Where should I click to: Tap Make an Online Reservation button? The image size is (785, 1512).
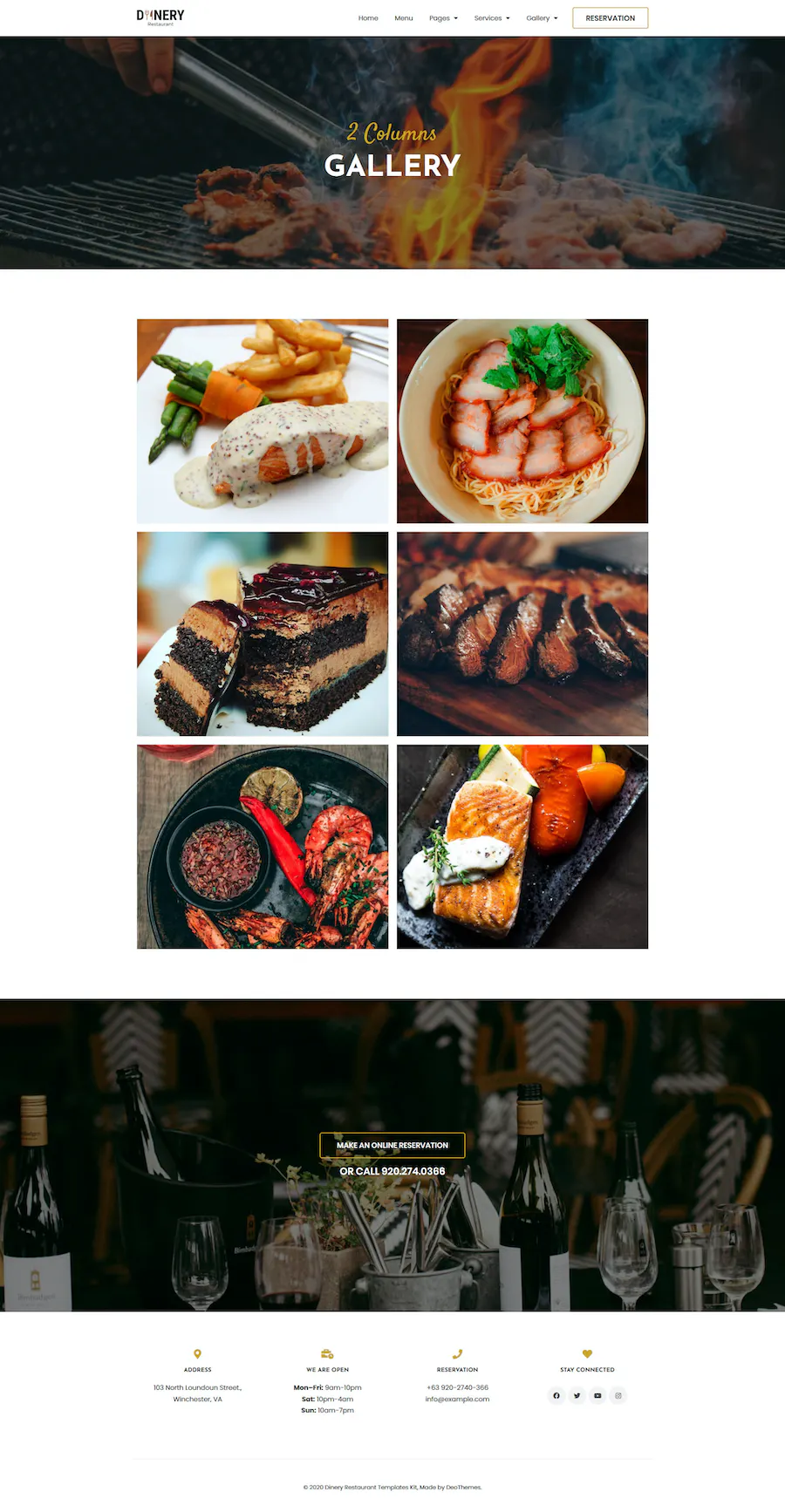coord(392,1145)
